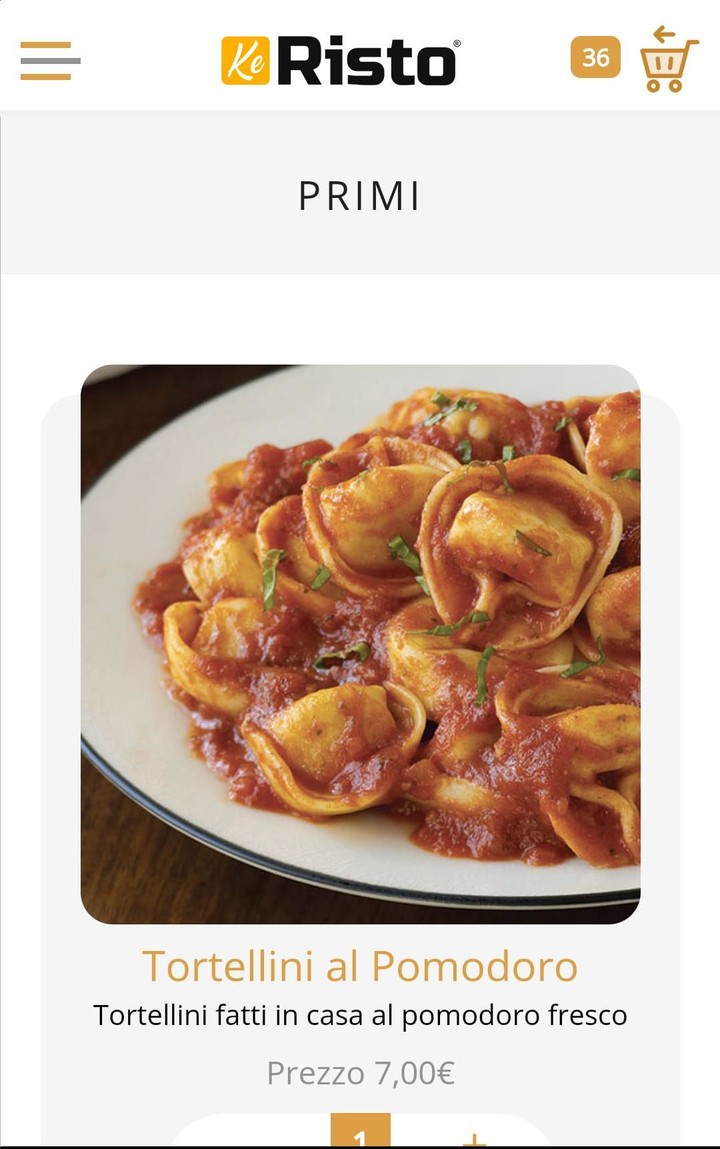Screen dimensions: 720x1149
Task: Open the Tortellini al Pomodoro dish photo
Action: [360, 643]
